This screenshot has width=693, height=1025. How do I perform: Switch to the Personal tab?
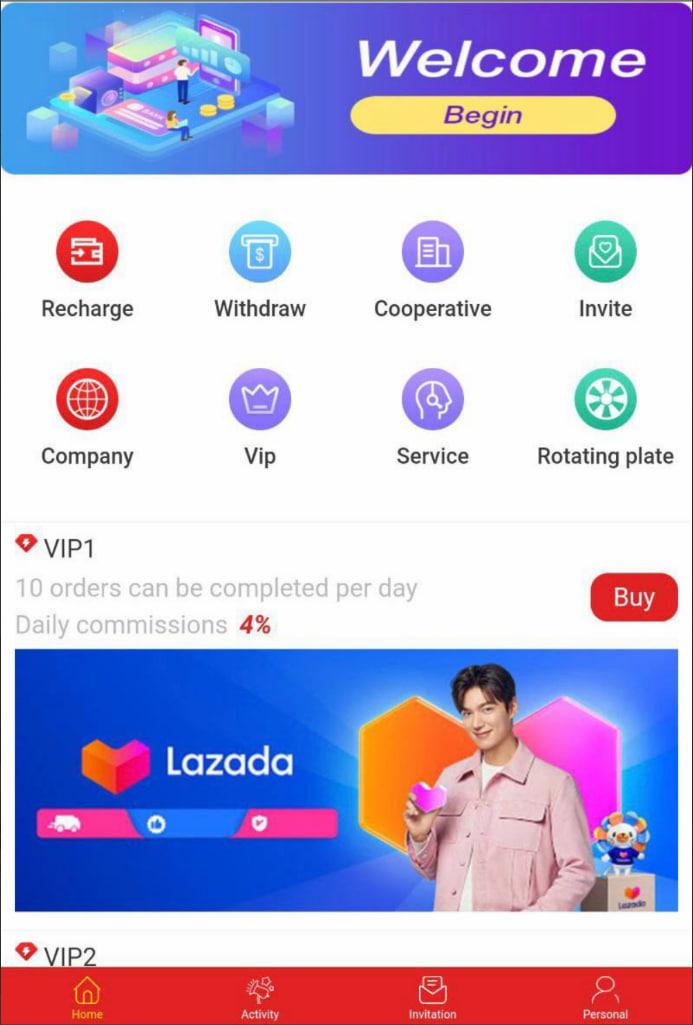click(605, 998)
